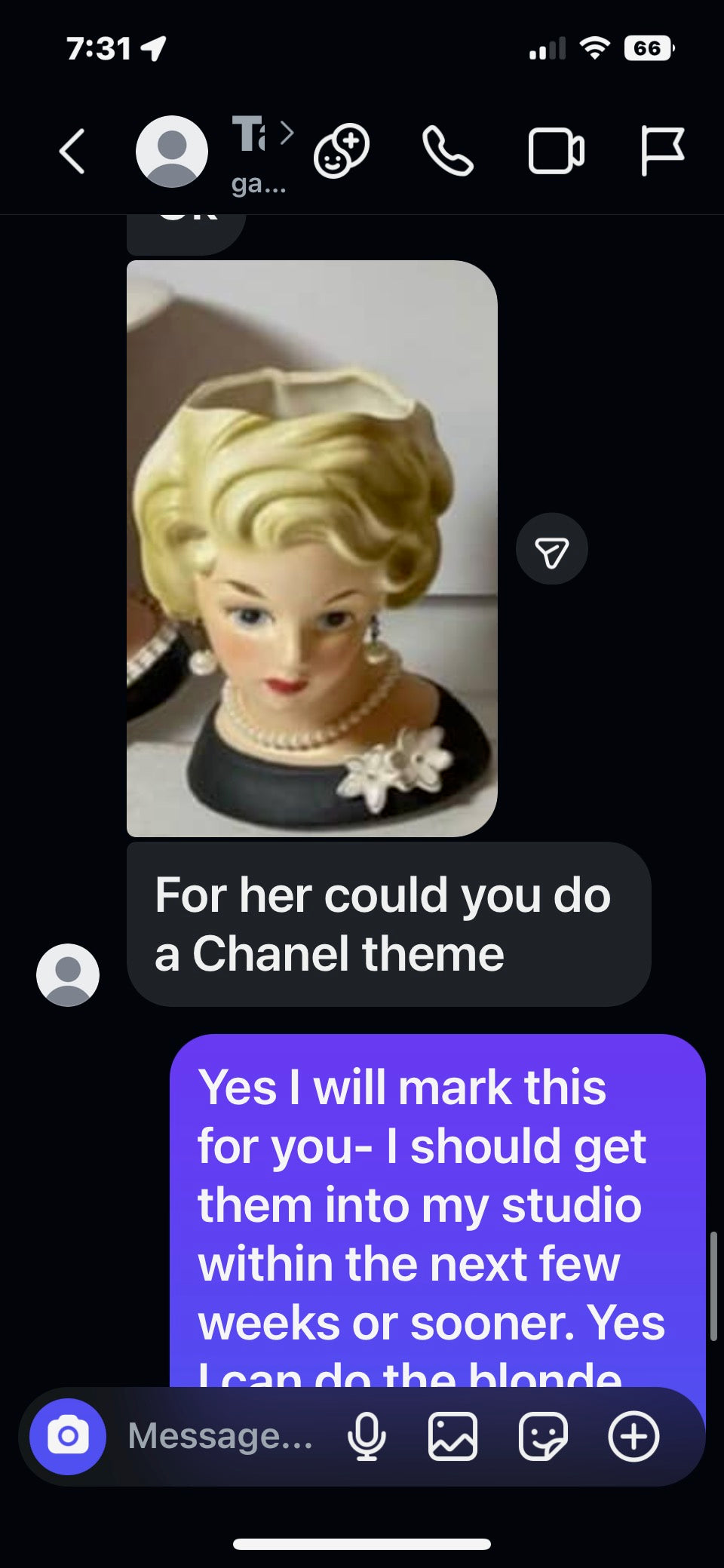Start a voice call

point(448,152)
